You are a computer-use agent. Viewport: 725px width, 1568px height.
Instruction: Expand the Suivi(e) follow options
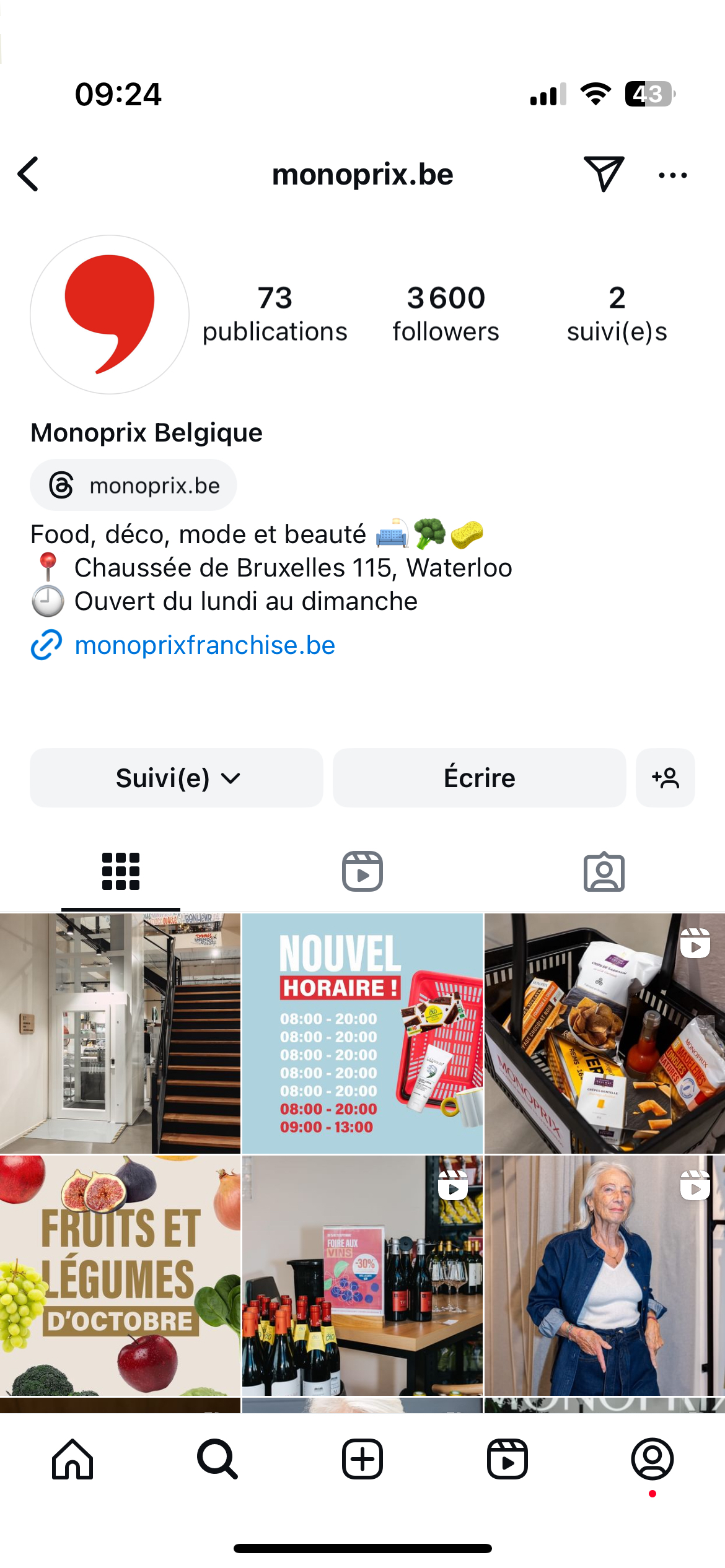177,778
